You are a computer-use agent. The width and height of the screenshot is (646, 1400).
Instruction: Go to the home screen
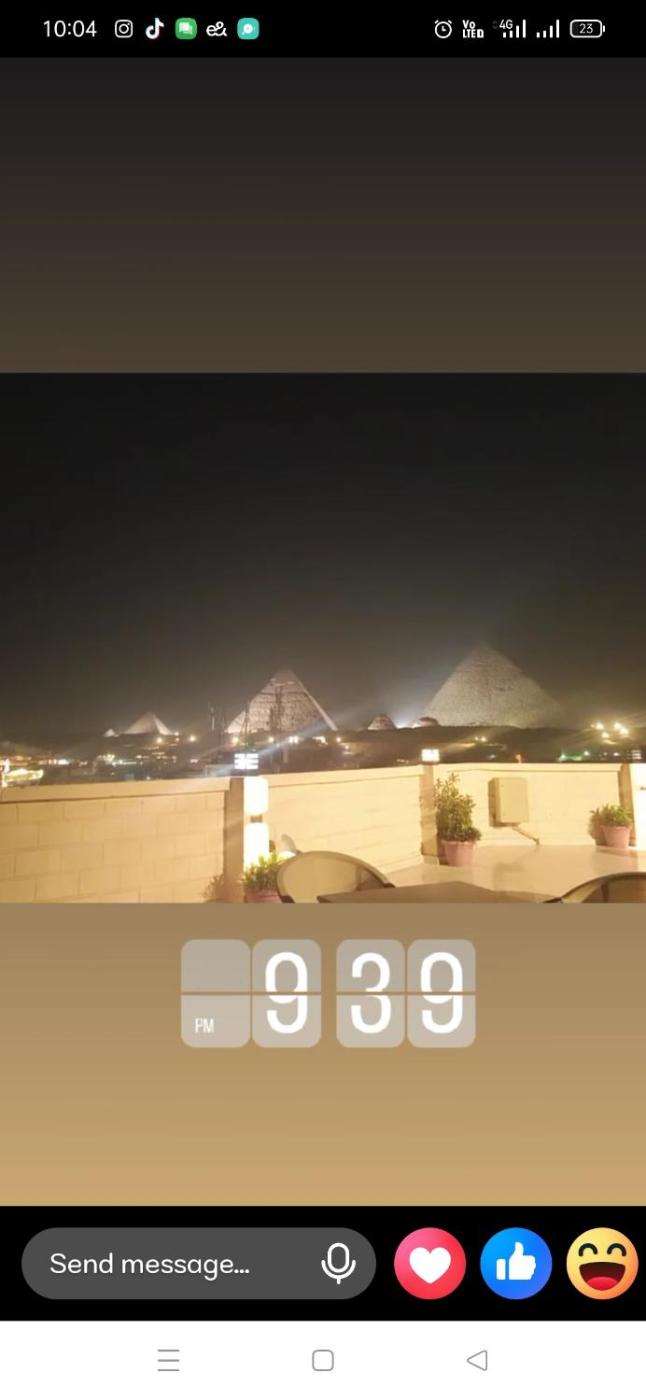[322, 1360]
